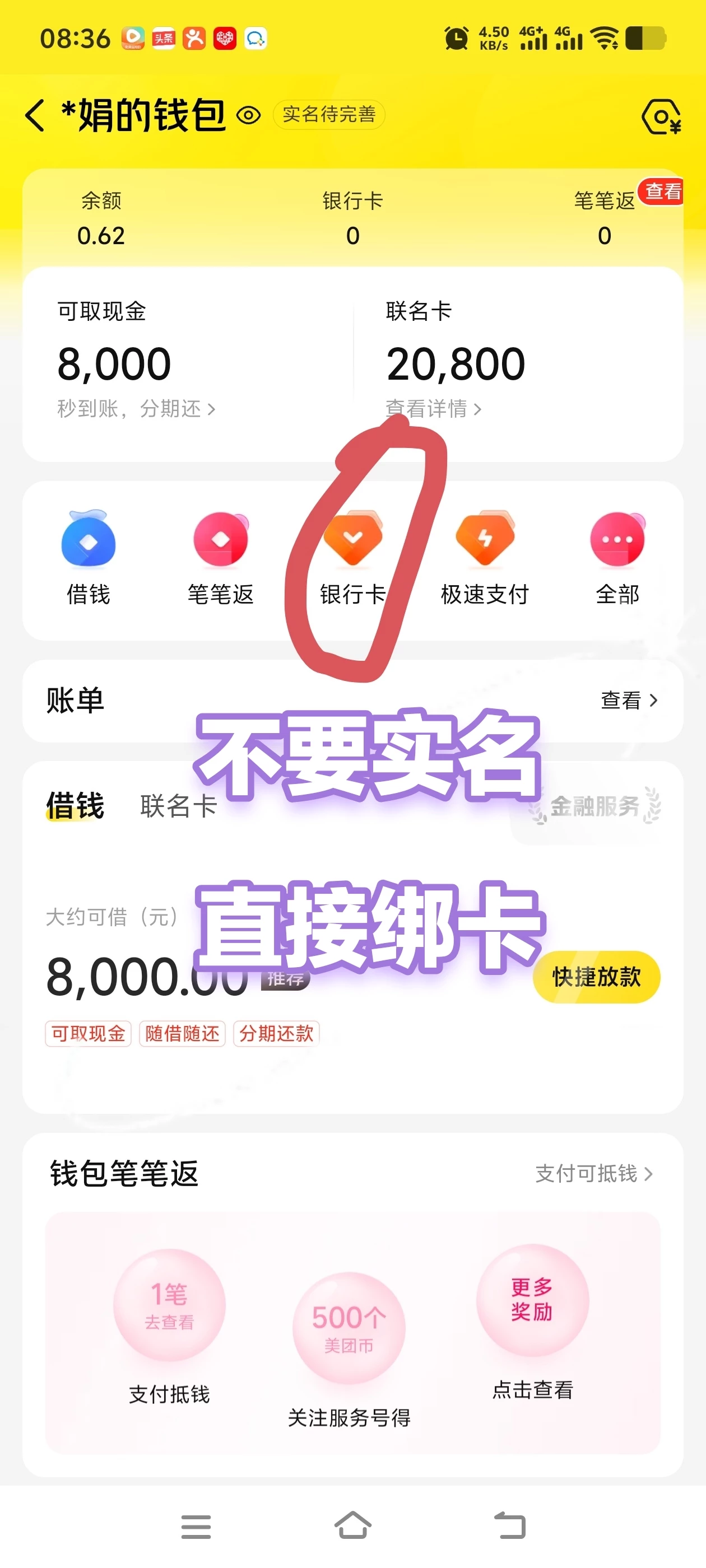Open wallet payment settings icon
Viewport: 706px width, 1568px height.
661,117
